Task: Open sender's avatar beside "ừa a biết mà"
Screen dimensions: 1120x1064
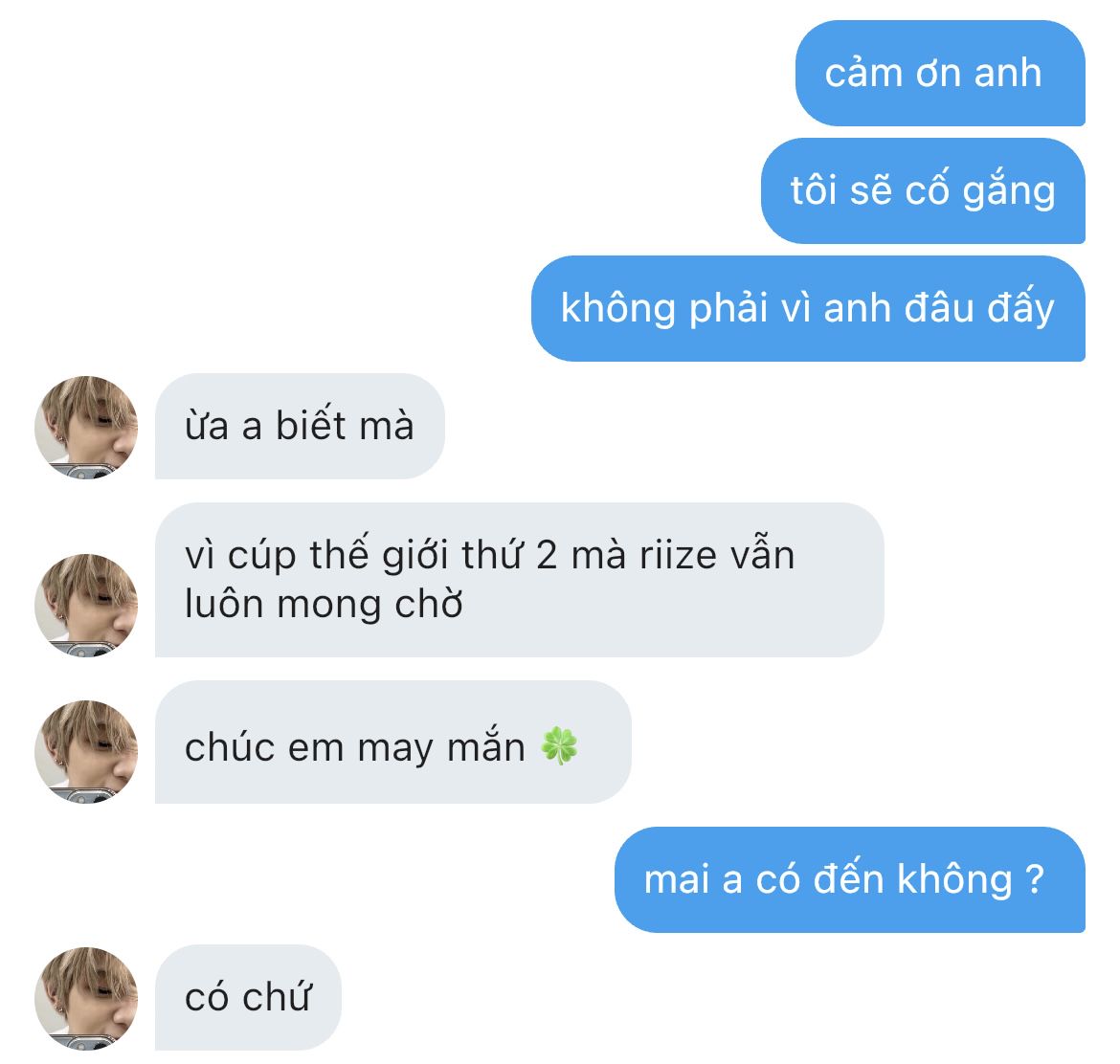Action: tap(86, 427)
